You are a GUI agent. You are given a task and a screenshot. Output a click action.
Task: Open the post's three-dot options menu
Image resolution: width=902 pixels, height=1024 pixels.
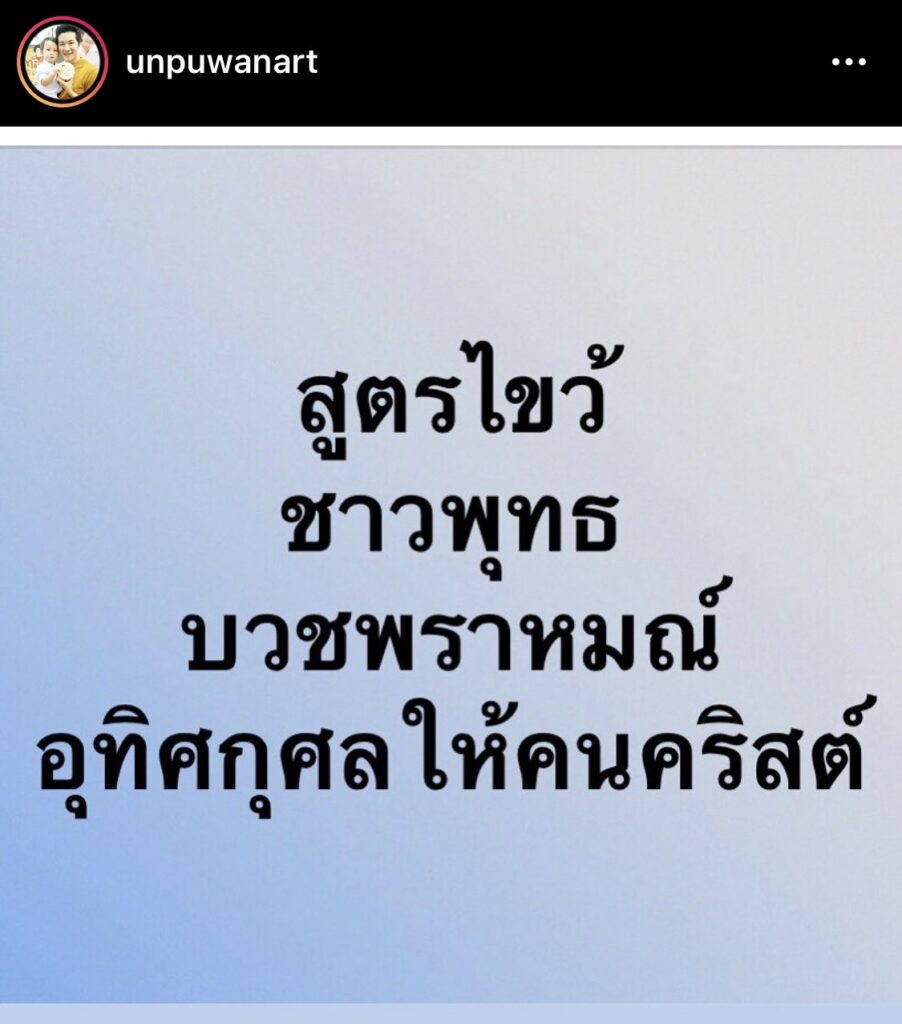click(x=848, y=62)
